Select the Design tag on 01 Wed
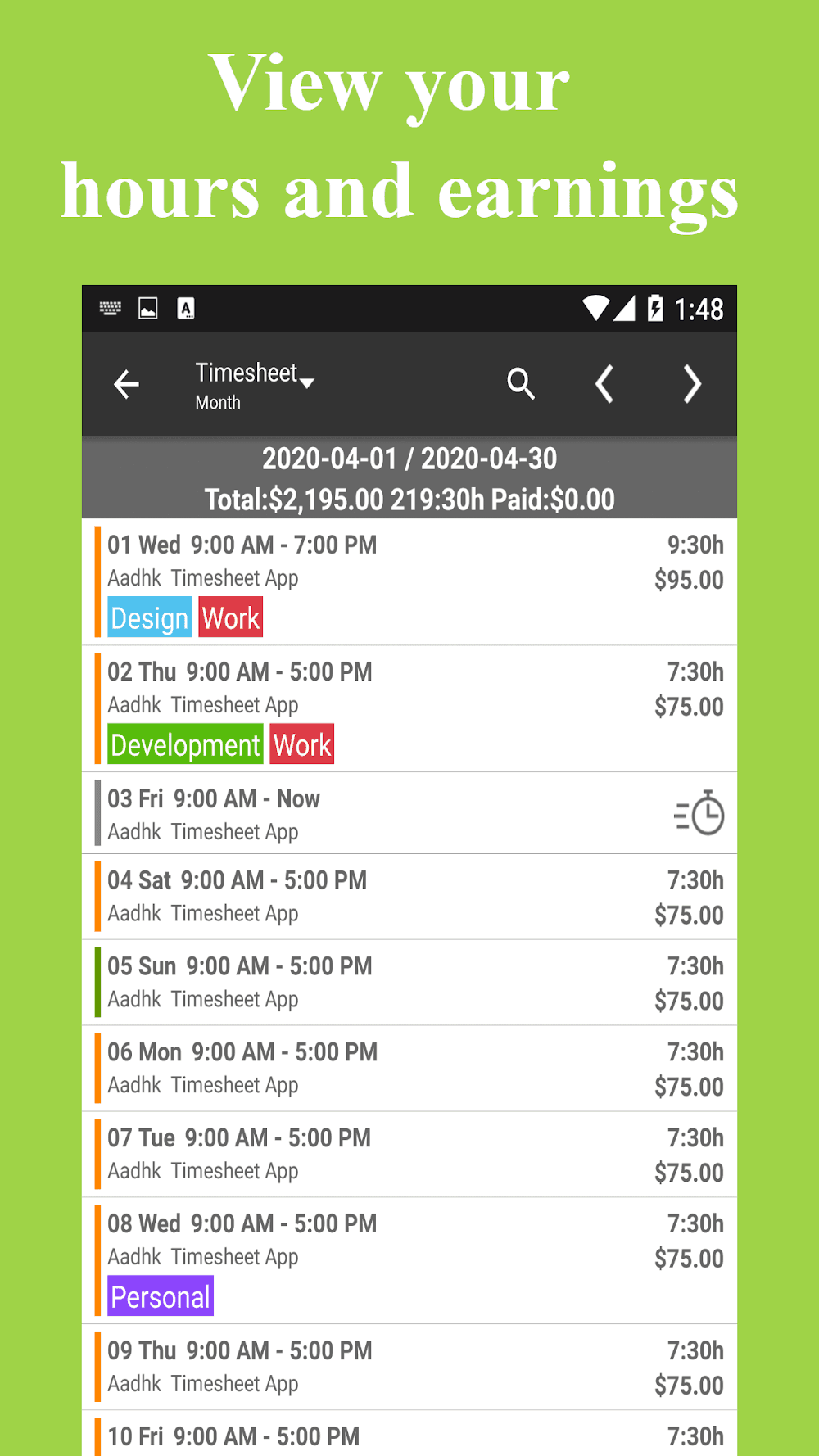The width and height of the screenshot is (819, 1456). click(148, 617)
